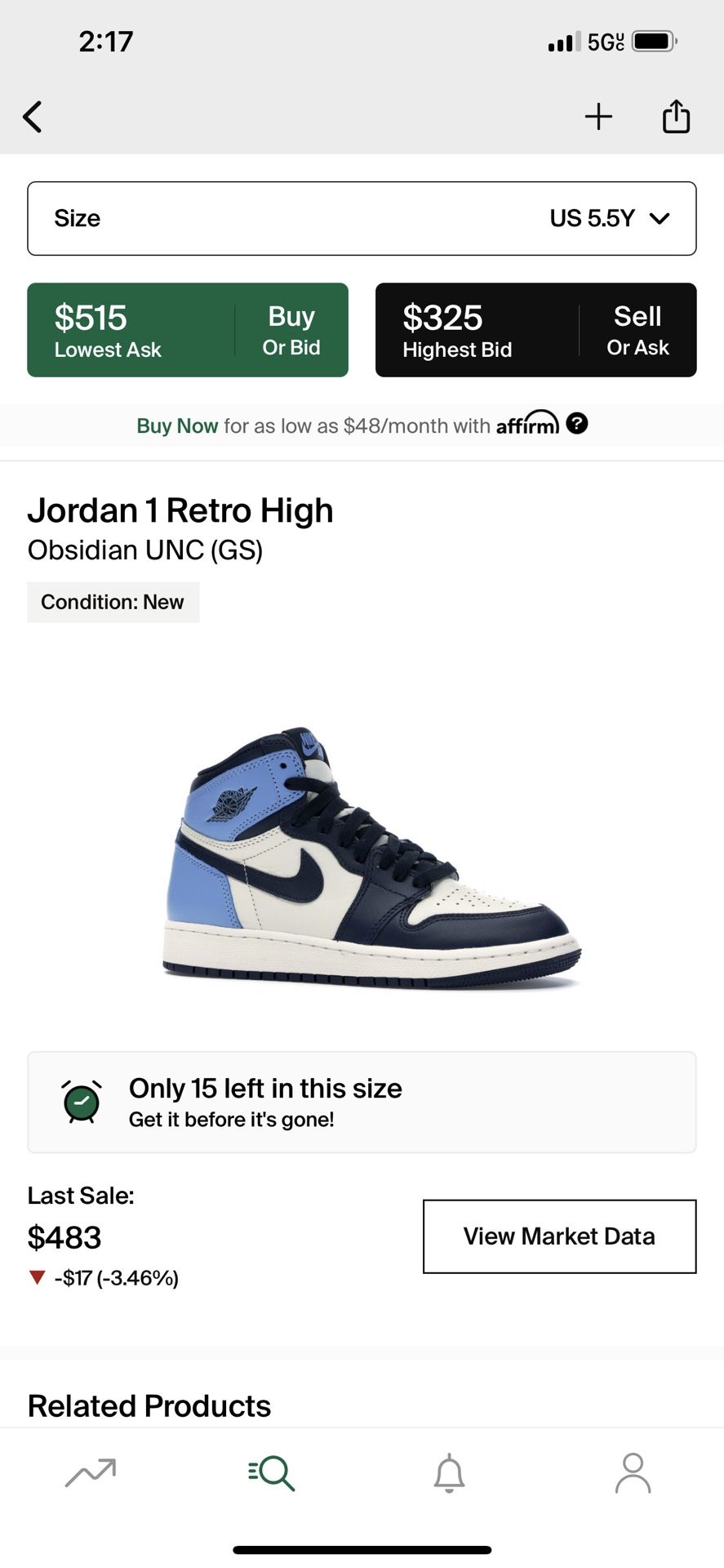Tap the plus icon to follow this item

point(598,117)
